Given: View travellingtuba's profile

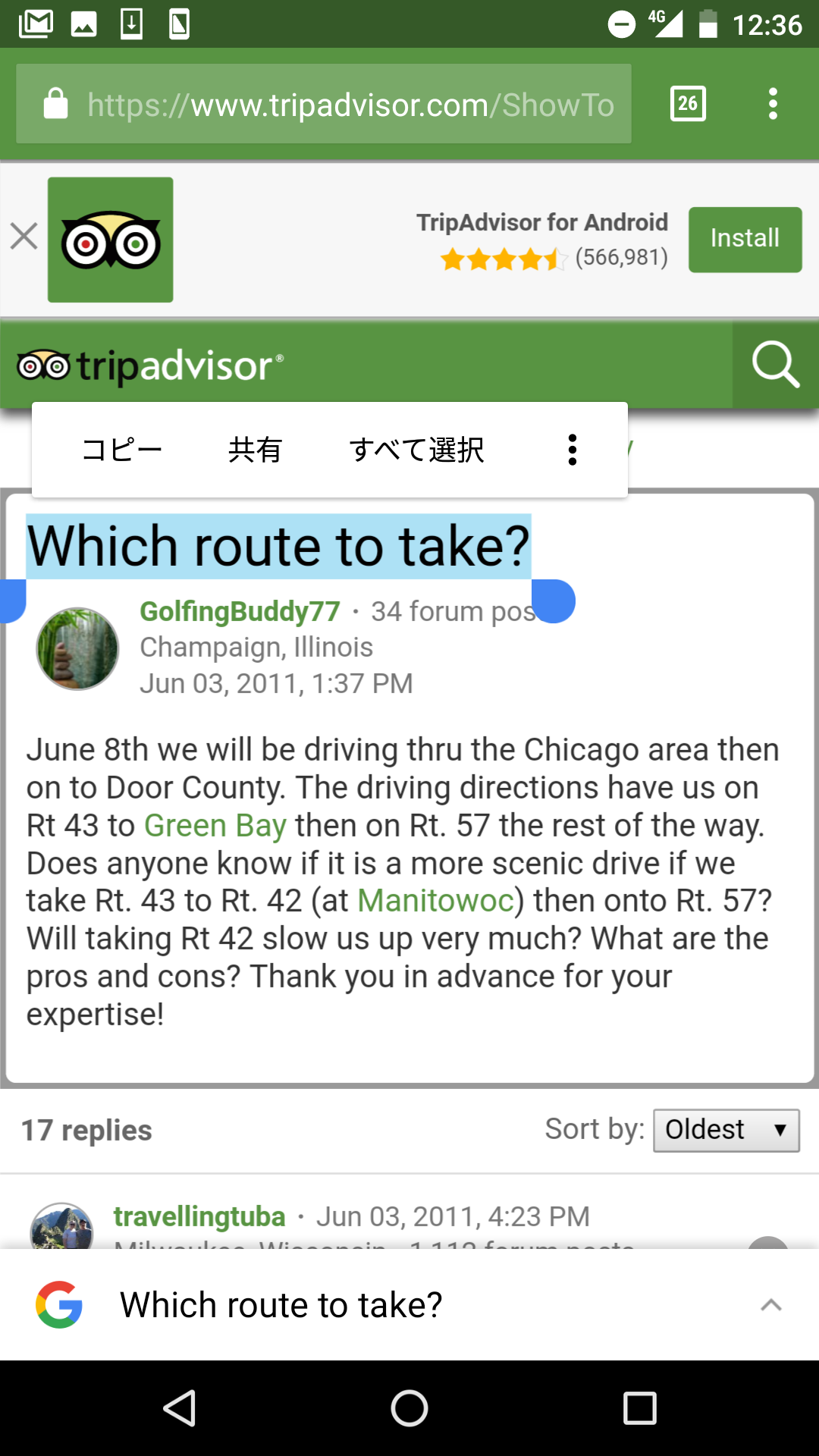Looking at the screenshot, I should pos(199,1216).
